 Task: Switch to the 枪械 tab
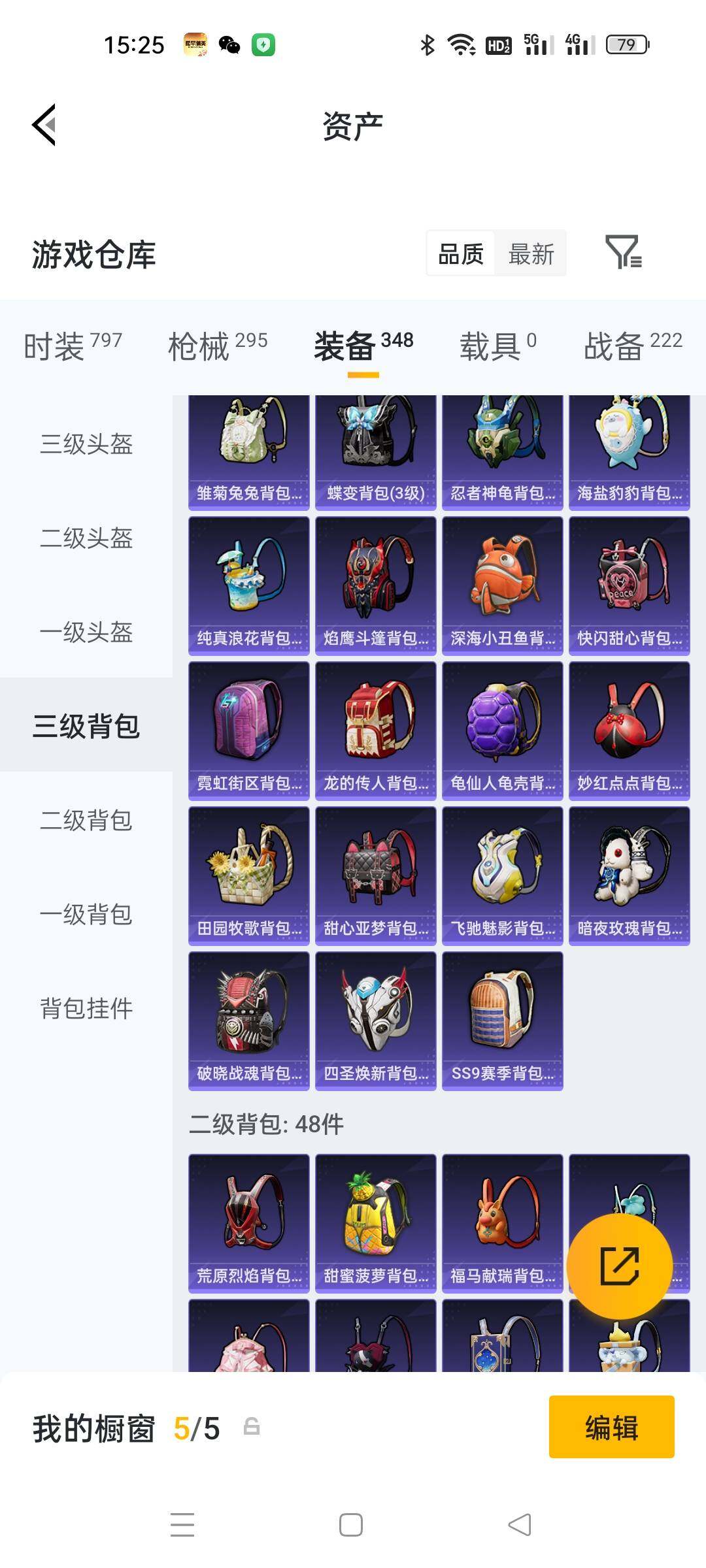[x=218, y=345]
